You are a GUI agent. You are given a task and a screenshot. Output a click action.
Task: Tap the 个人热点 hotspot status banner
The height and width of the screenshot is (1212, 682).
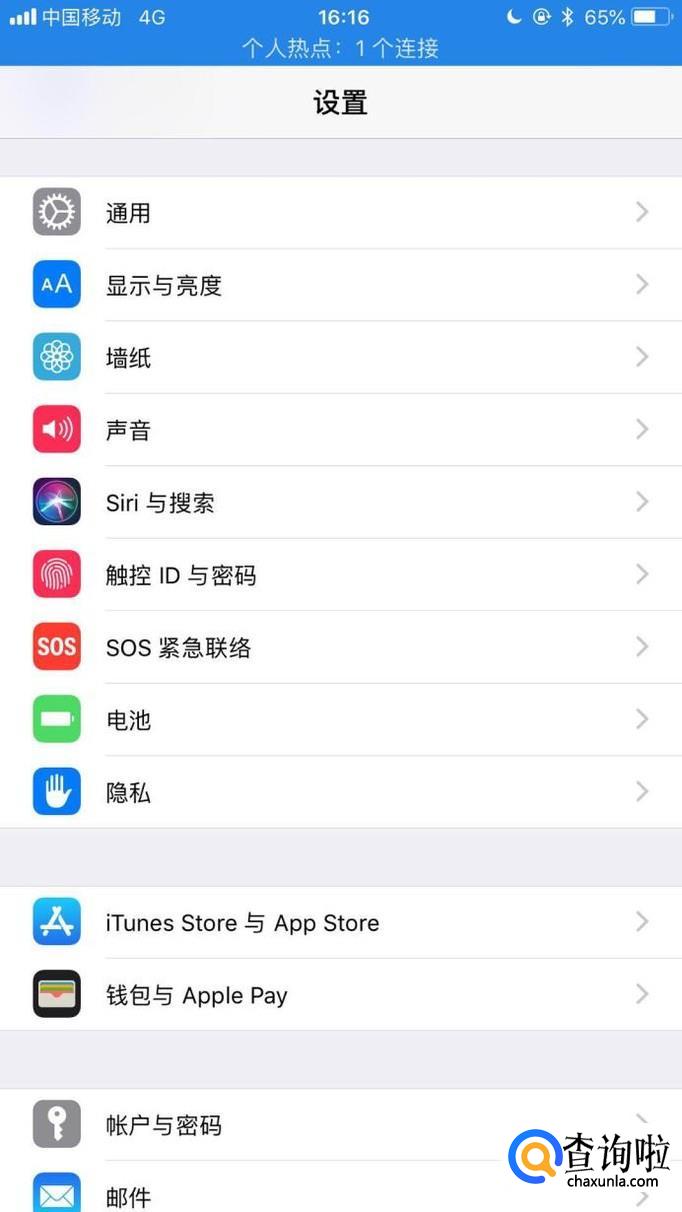tap(340, 48)
